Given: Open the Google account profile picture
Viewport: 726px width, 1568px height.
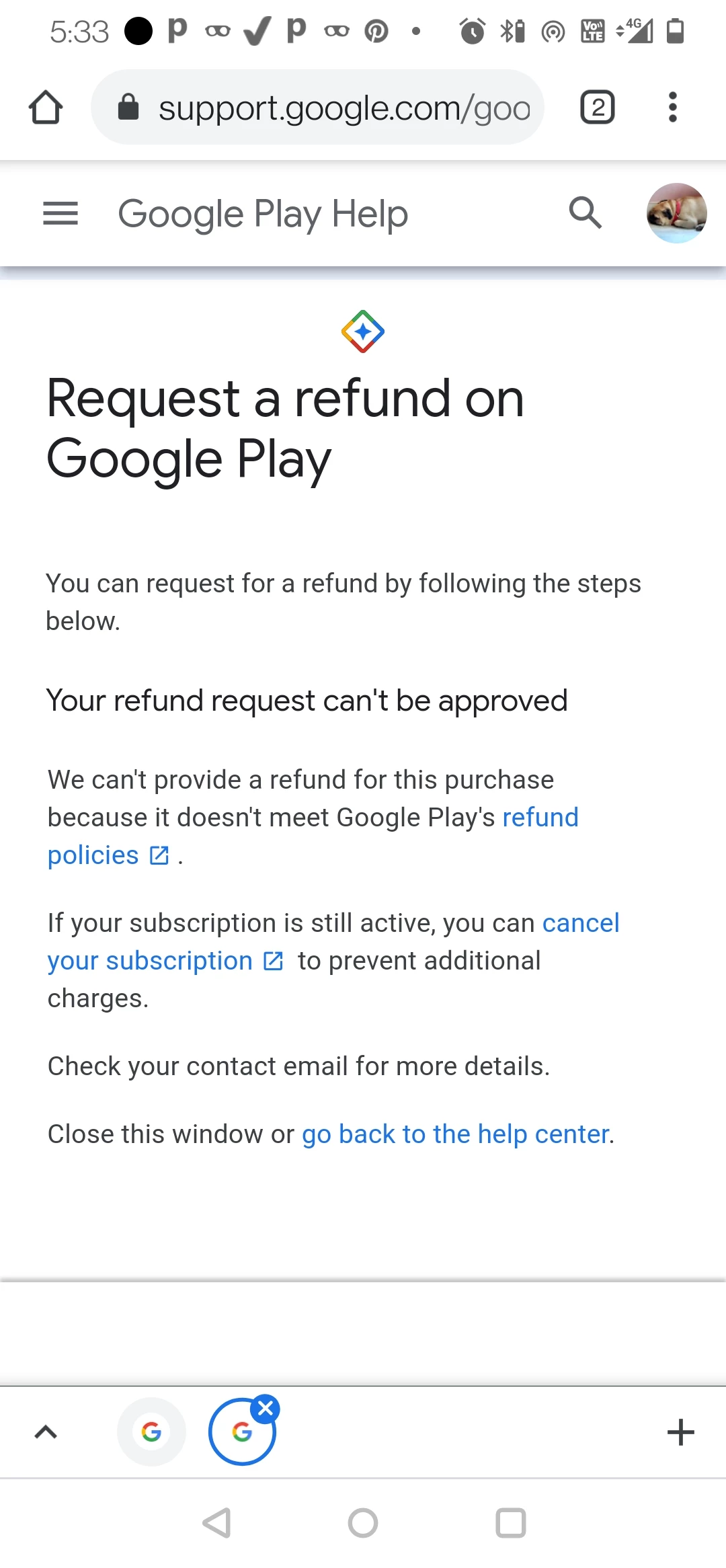Looking at the screenshot, I should [676, 214].
